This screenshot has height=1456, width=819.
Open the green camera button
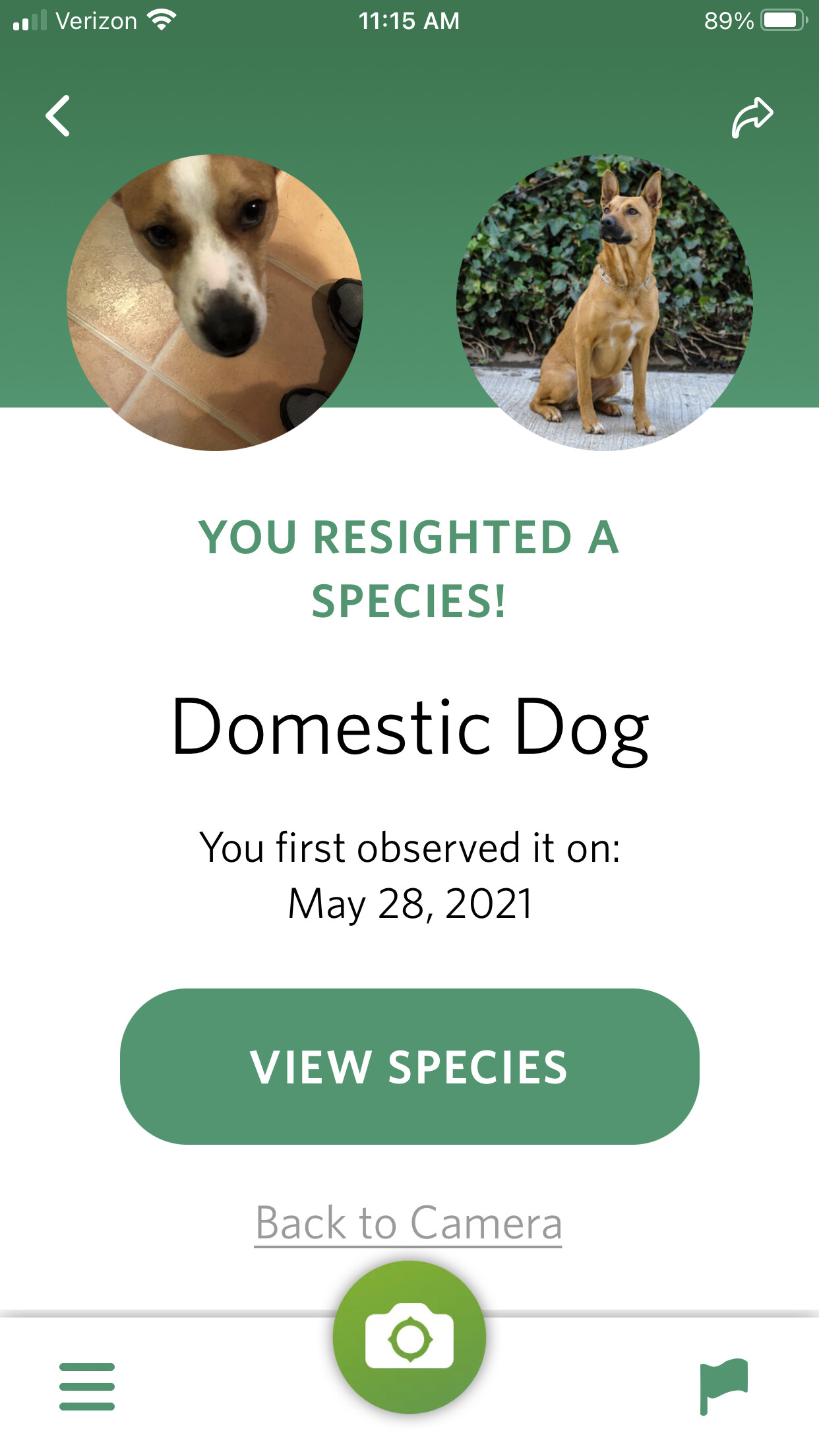(409, 1337)
